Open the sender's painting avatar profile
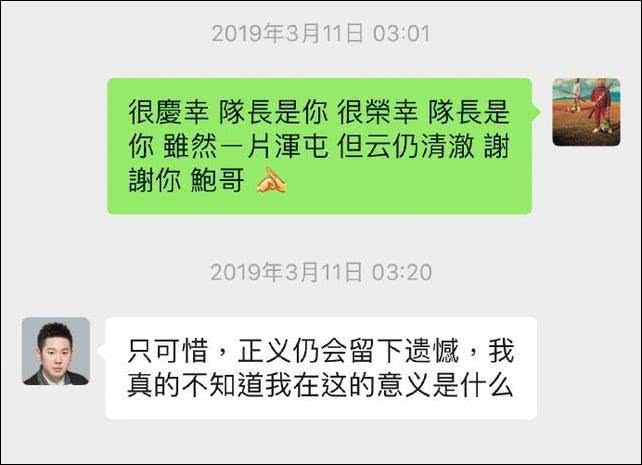 click(x=586, y=112)
